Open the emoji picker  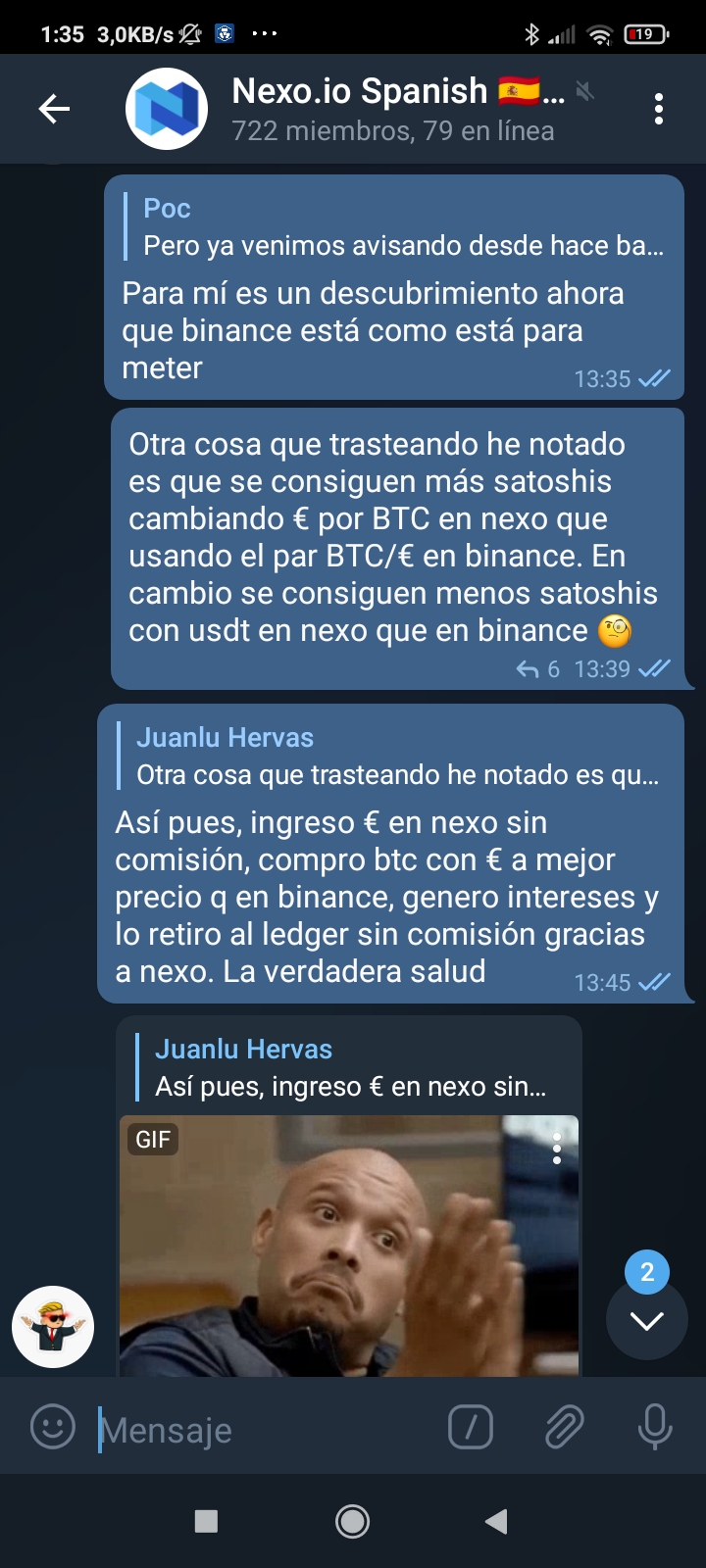pyautogui.click(x=53, y=1427)
